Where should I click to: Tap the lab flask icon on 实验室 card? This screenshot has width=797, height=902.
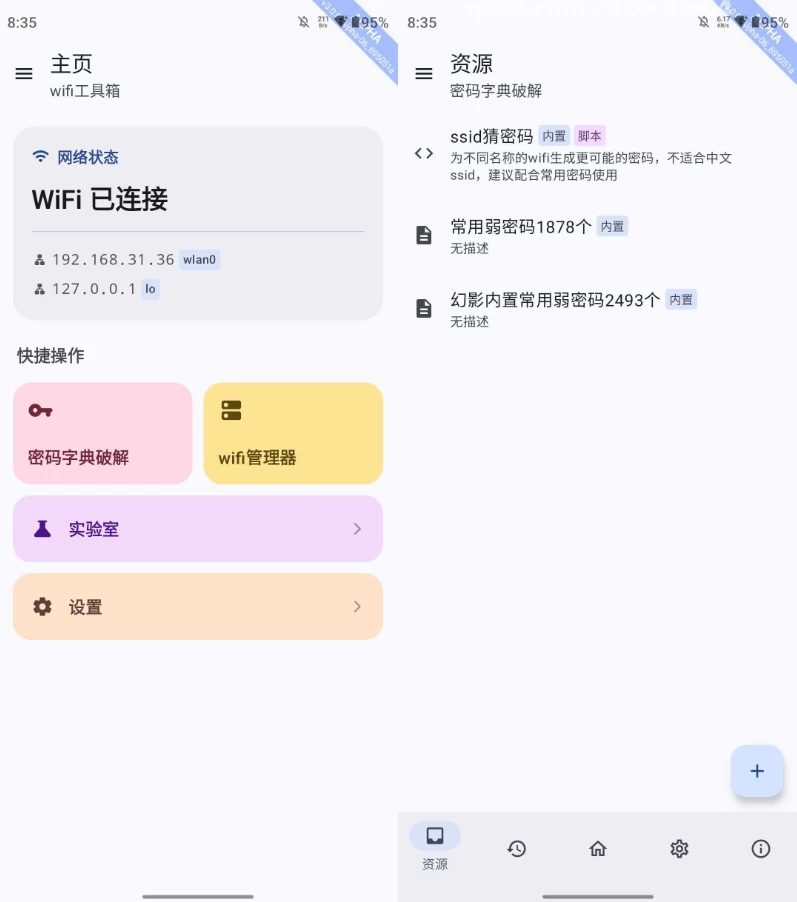pos(41,528)
